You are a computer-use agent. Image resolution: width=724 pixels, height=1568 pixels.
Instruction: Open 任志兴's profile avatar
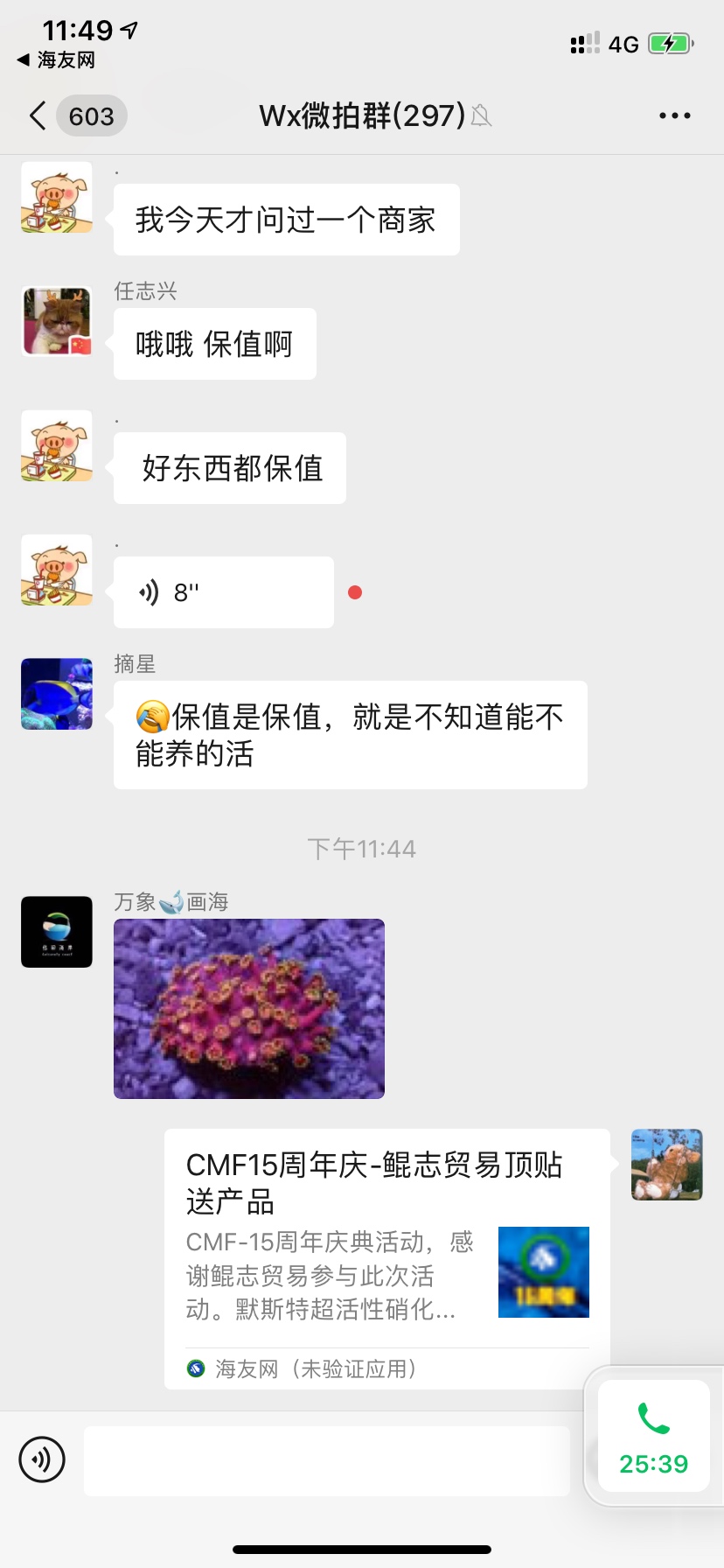[x=57, y=321]
